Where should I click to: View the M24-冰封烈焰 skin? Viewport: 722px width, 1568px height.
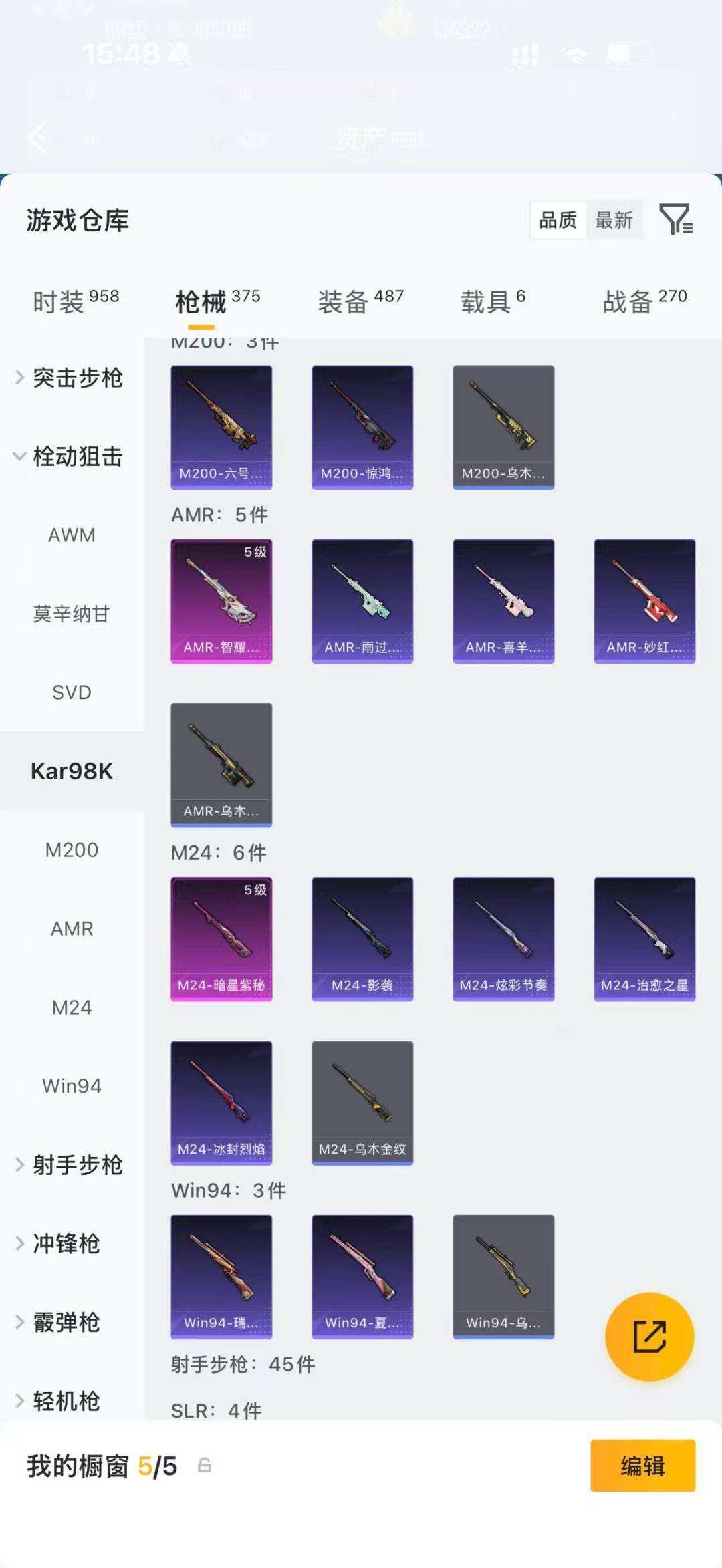click(221, 1102)
